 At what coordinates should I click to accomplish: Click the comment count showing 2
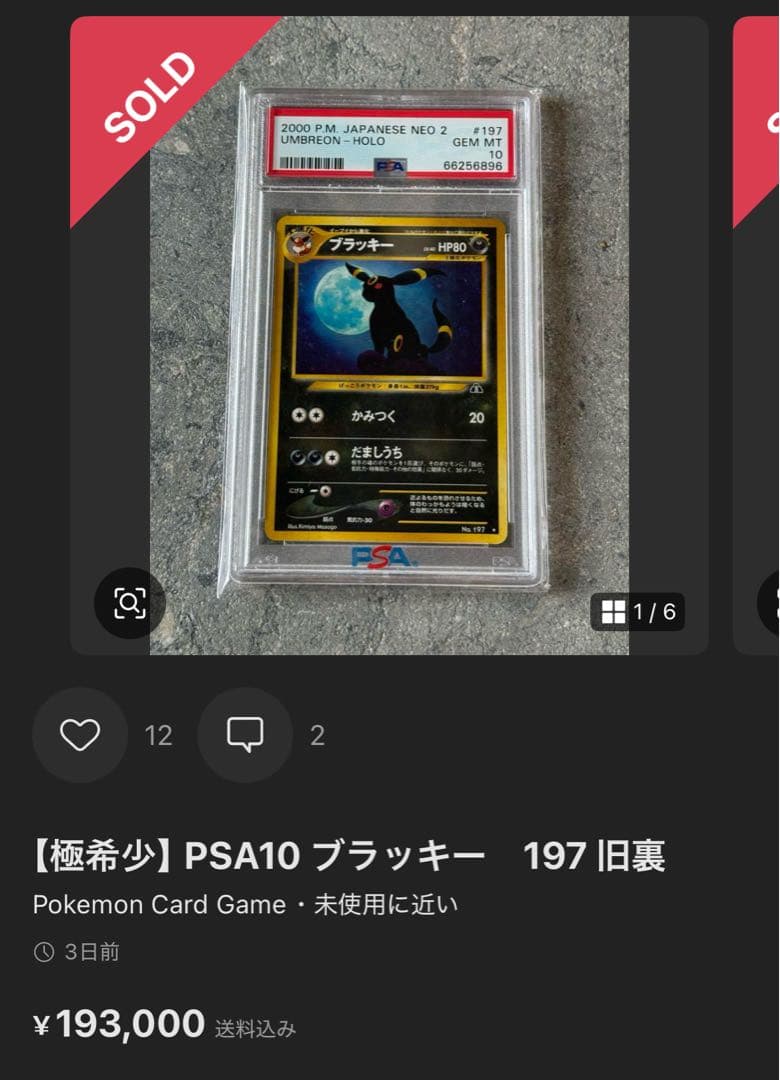pos(315,735)
